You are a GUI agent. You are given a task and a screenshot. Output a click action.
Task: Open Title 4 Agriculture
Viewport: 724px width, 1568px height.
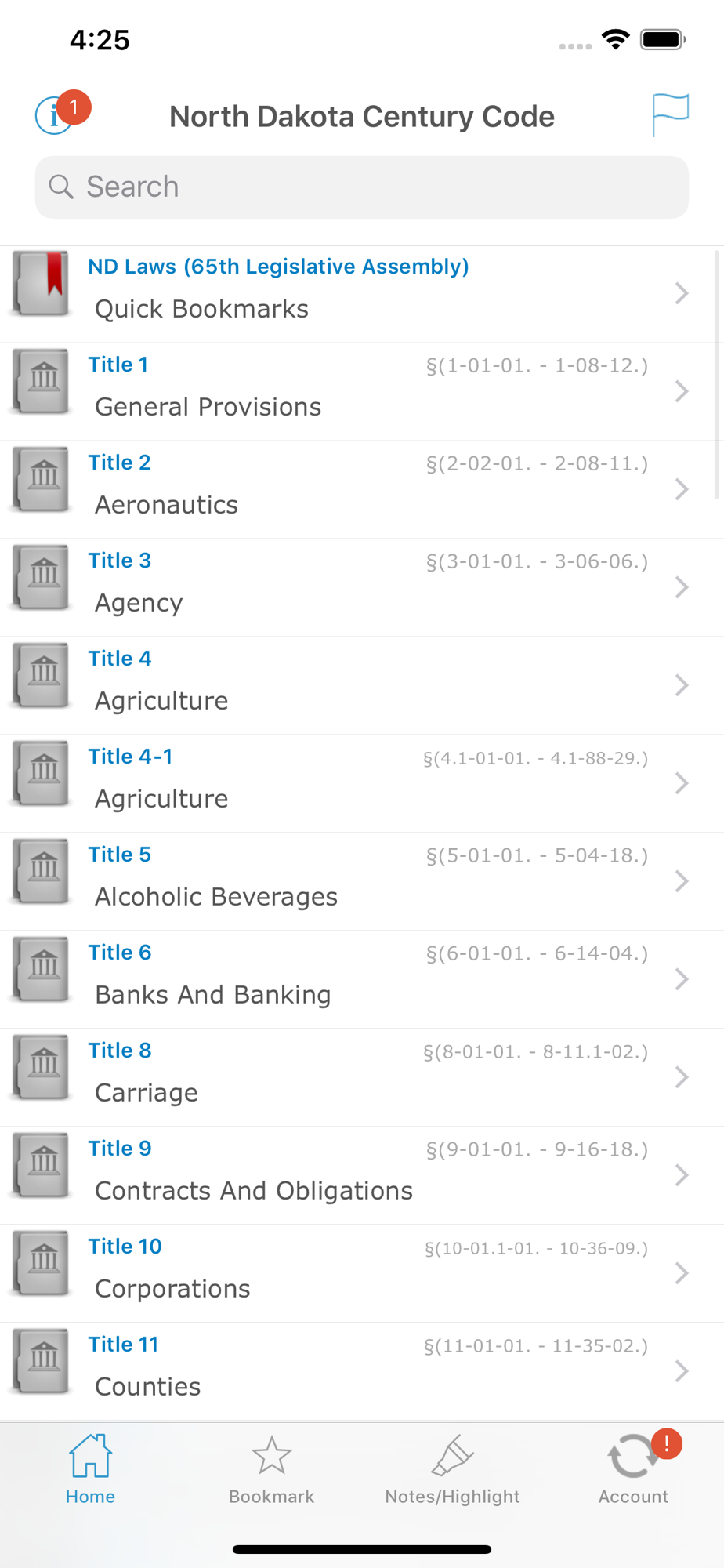(x=362, y=686)
